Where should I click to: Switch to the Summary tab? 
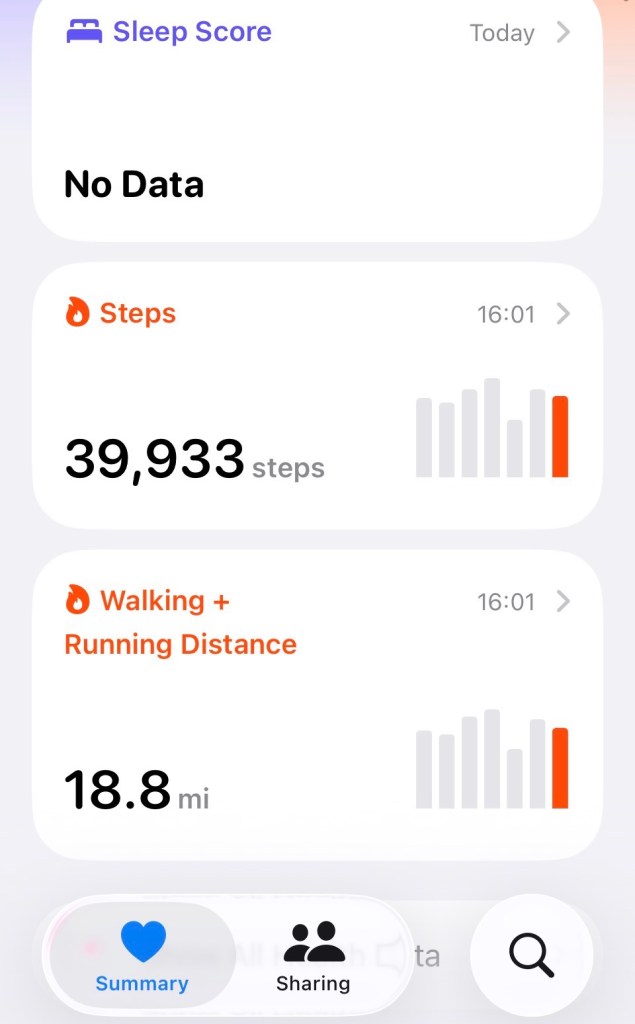[142, 957]
